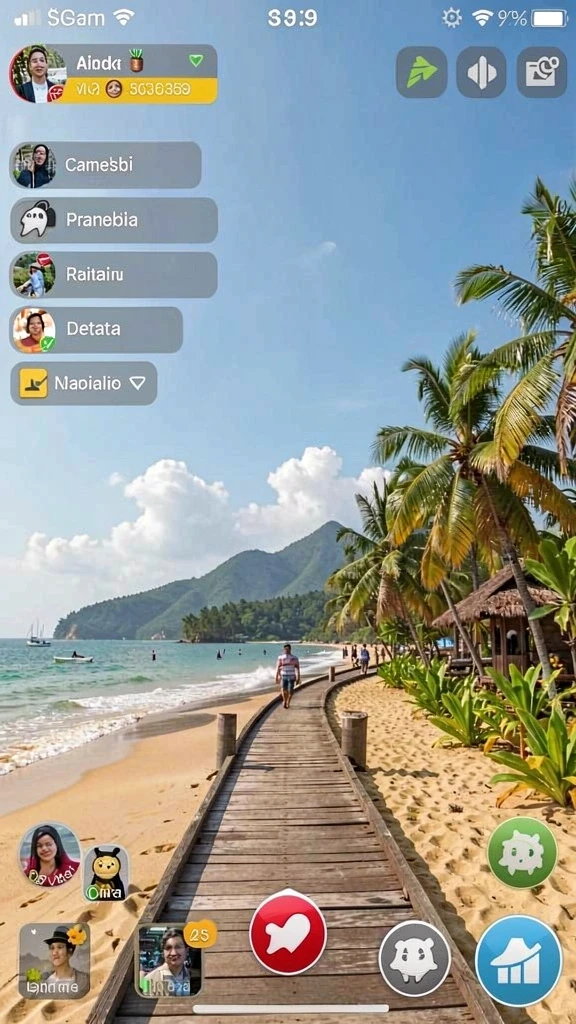Tap the red heart button
The height and width of the screenshot is (1024, 576).
point(288,933)
